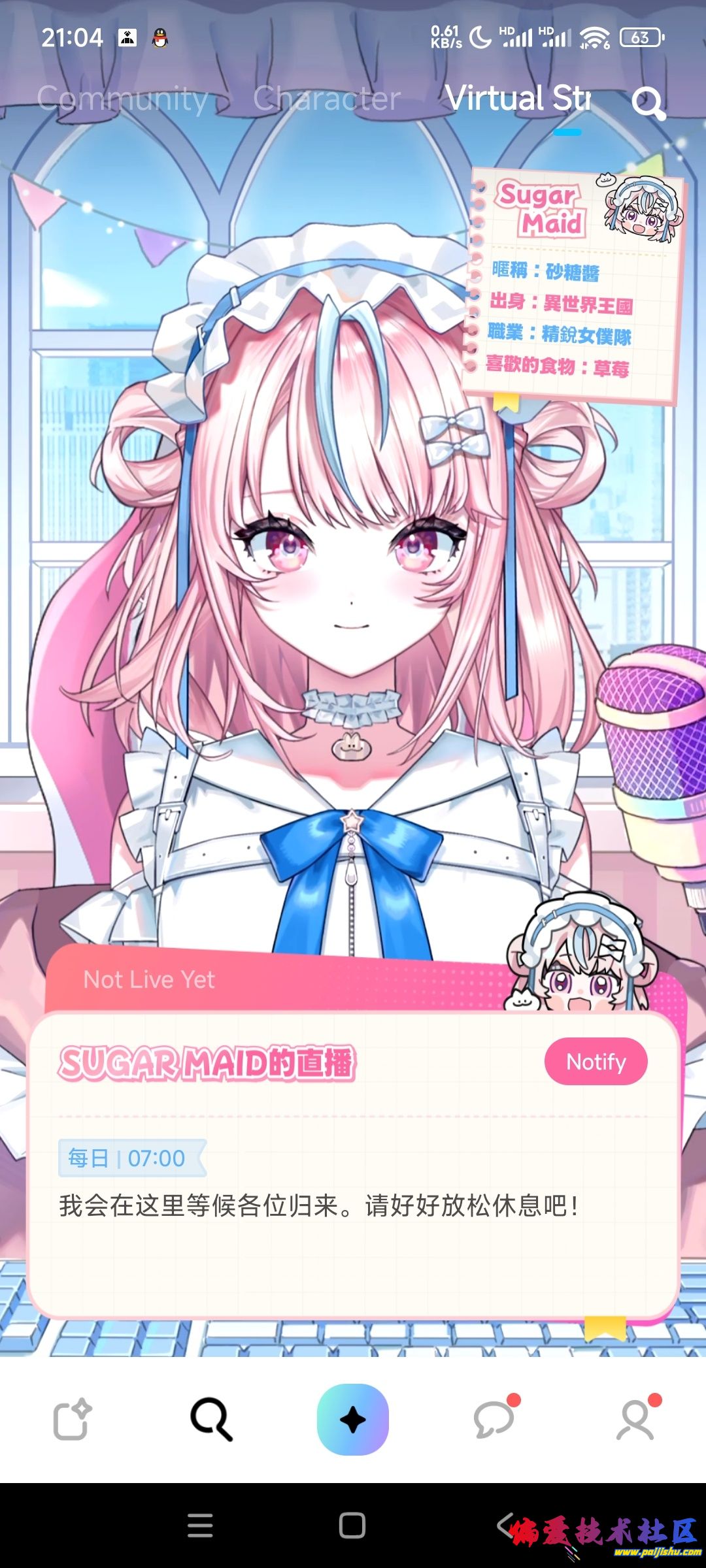Tap the center sparkle button
Viewport: 706px width, 1568px height.
tap(353, 1419)
